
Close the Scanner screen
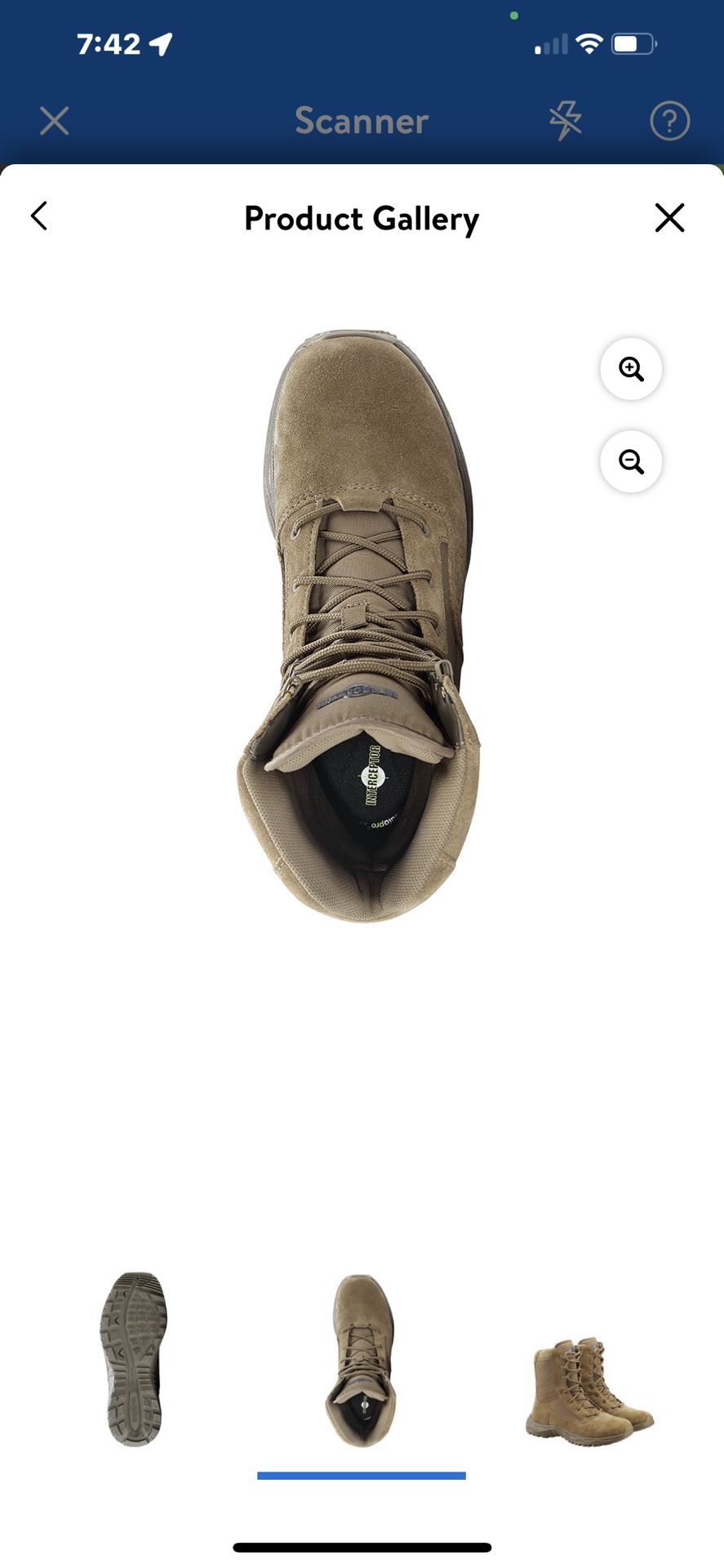55,121
